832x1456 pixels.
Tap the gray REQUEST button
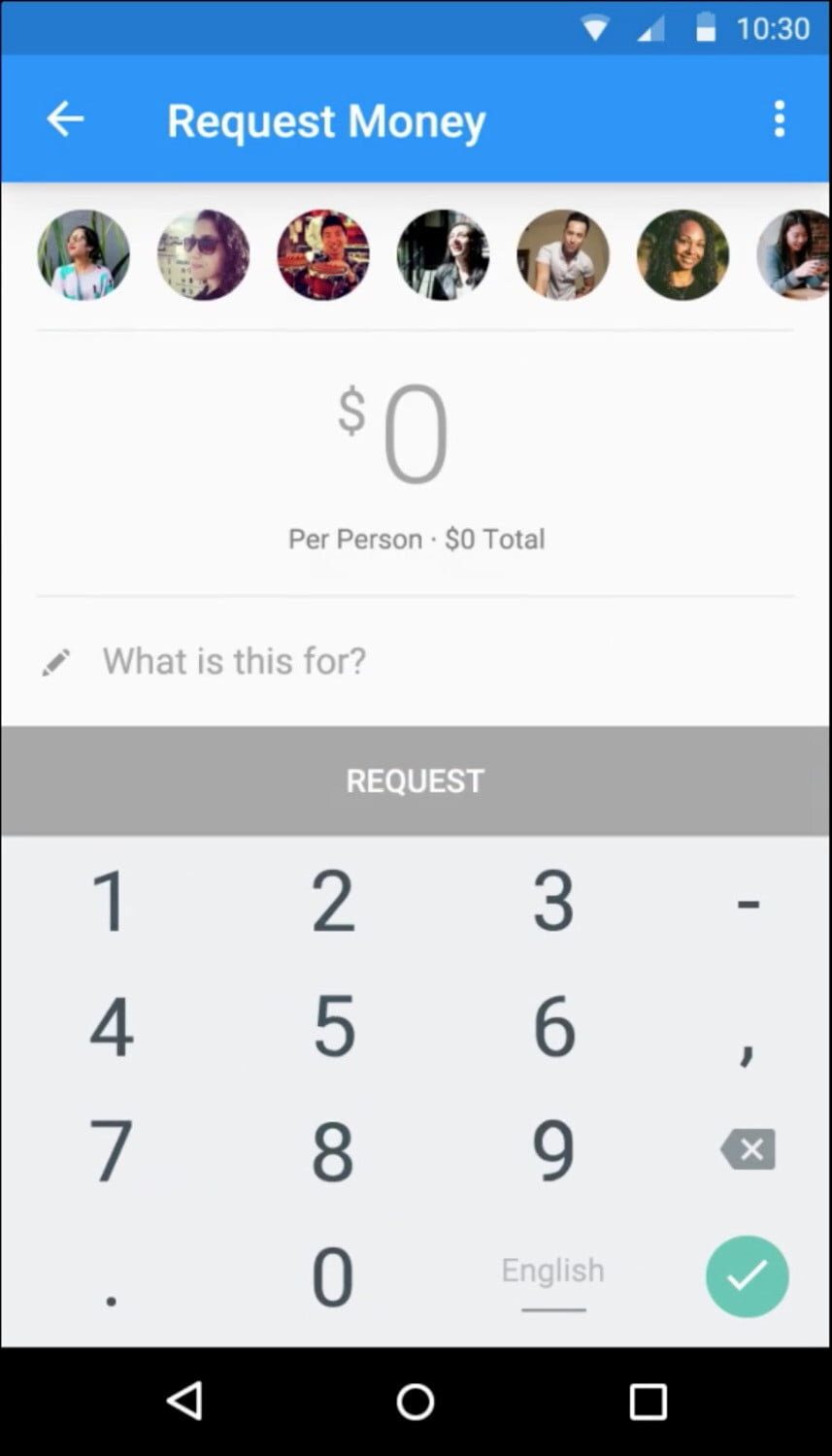pos(416,780)
